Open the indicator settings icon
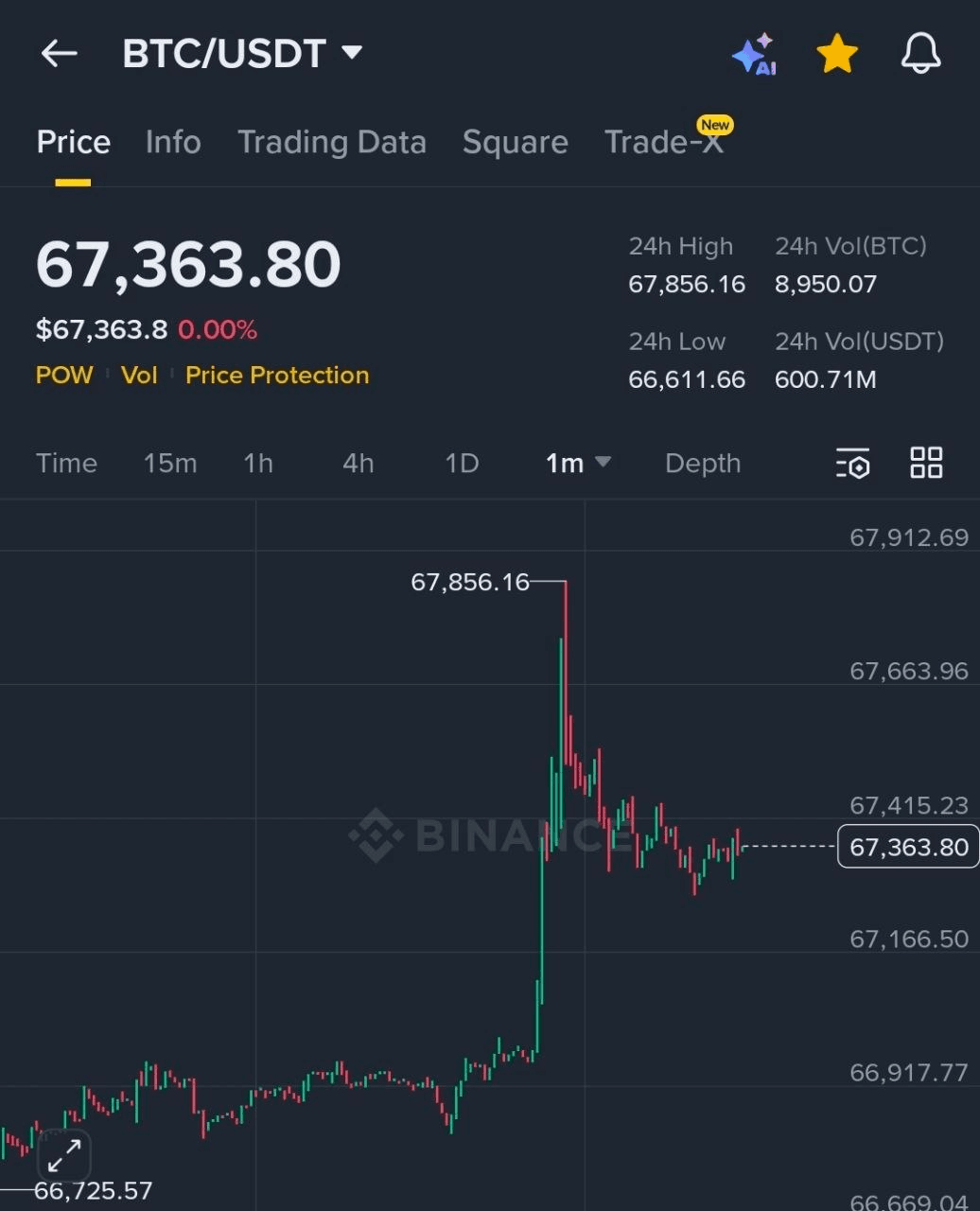Image resolution: width=980 pixels, height=1211 pixels. (852, 464)
